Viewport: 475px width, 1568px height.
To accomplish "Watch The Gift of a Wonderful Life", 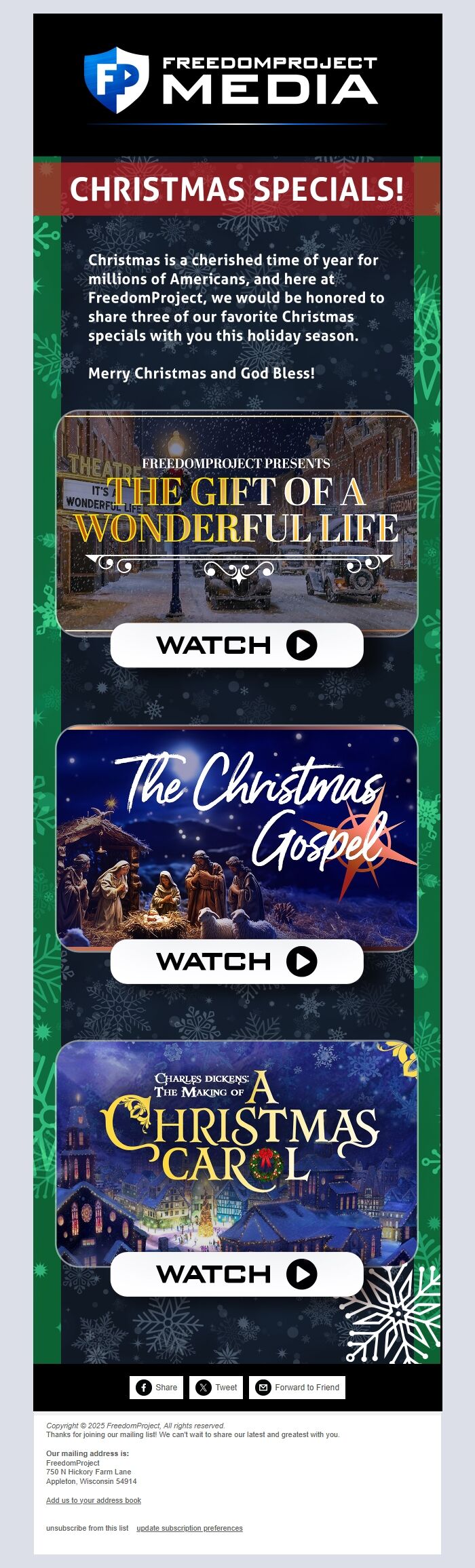I will tap(237, 645).
